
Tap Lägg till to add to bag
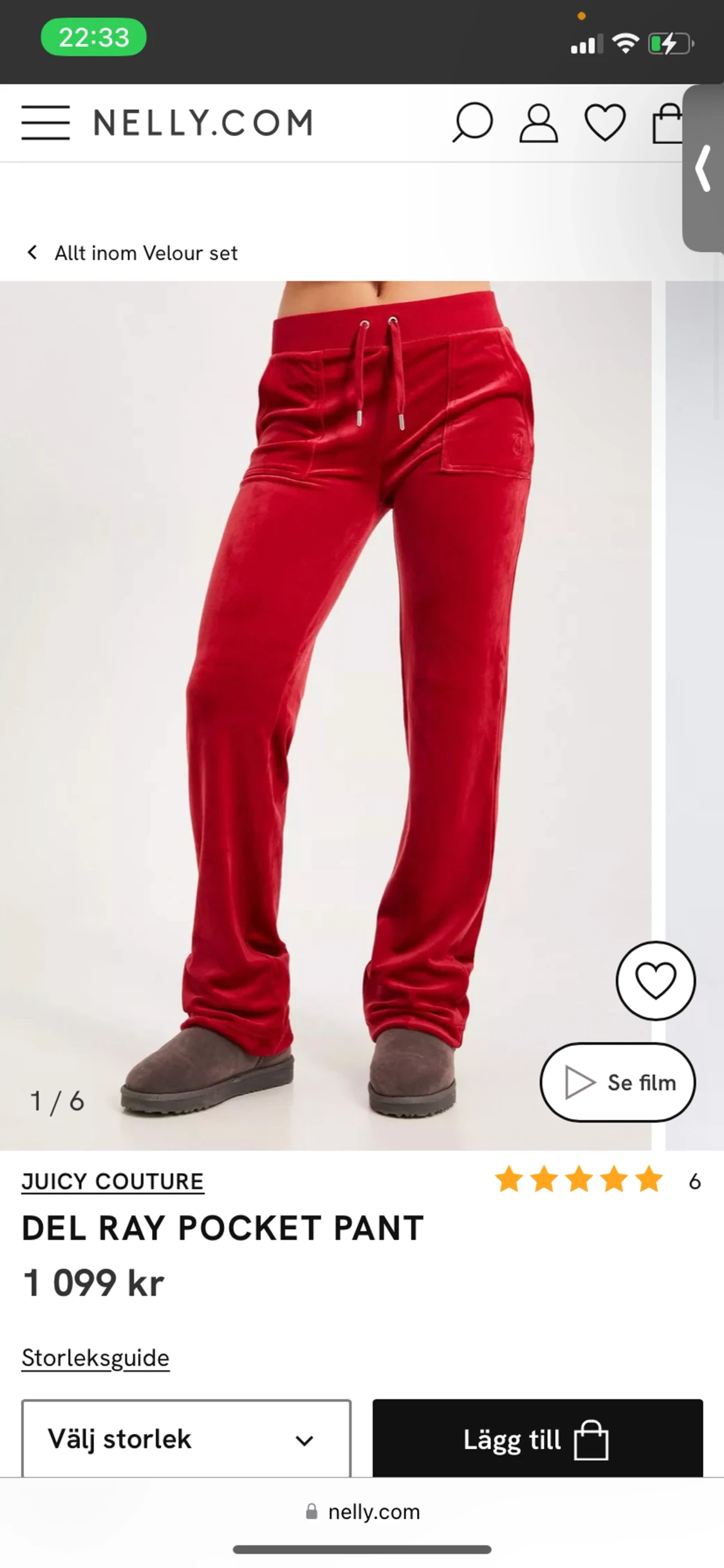point(537,1439)
